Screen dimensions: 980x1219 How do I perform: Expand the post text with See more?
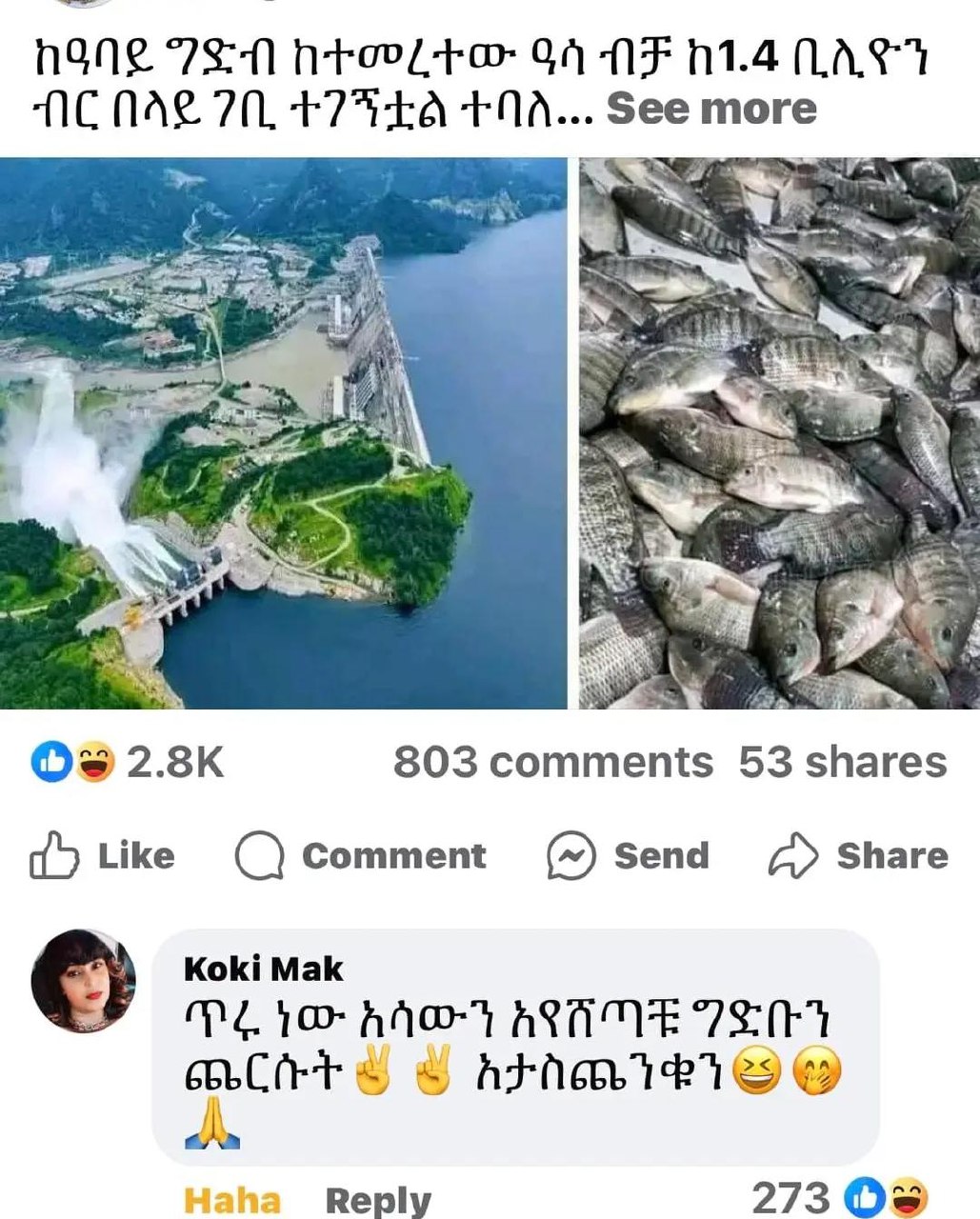pos(711,109)
